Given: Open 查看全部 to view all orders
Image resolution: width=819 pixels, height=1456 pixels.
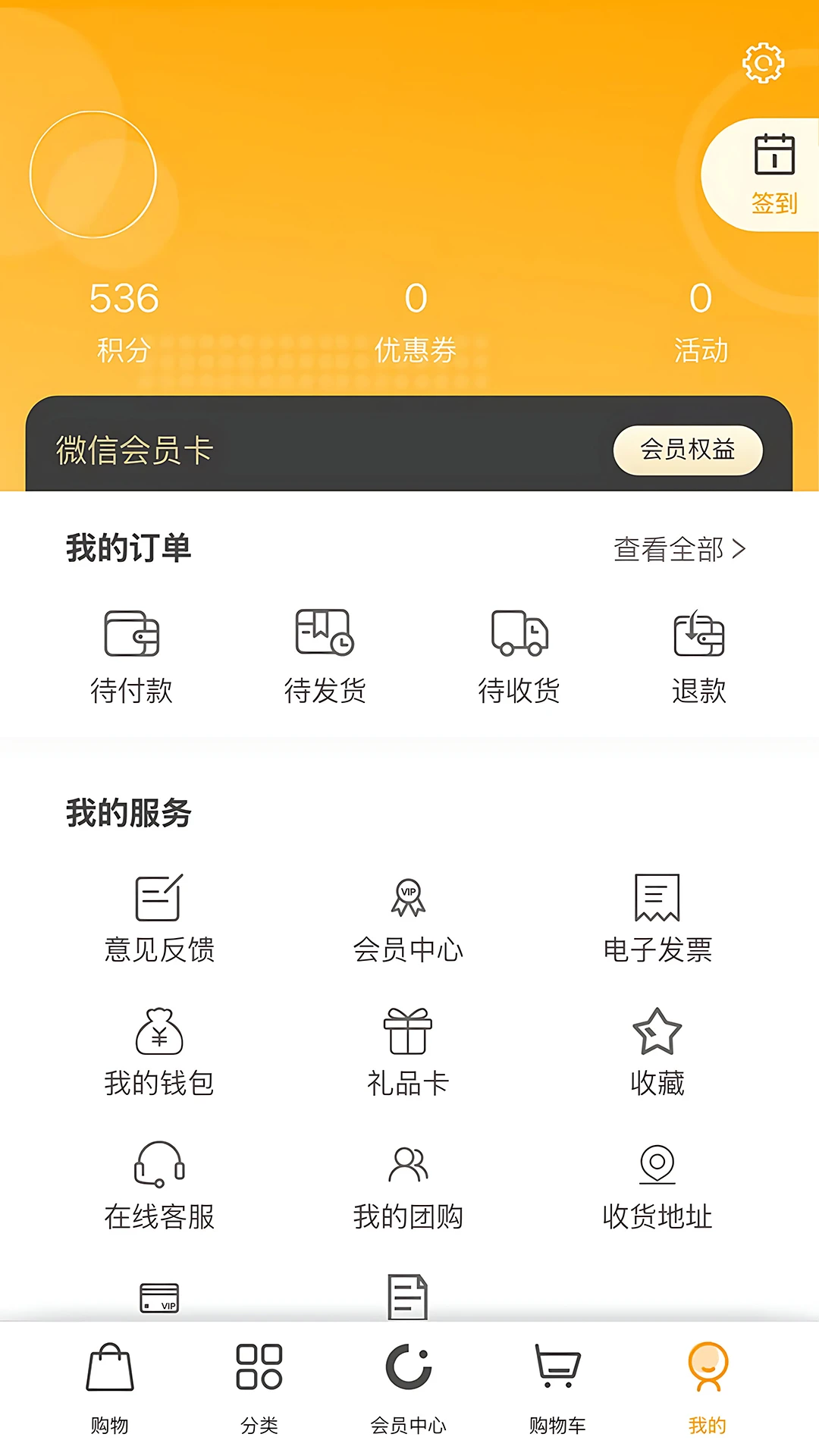Looking at the screenshot, I should [679, 548].
